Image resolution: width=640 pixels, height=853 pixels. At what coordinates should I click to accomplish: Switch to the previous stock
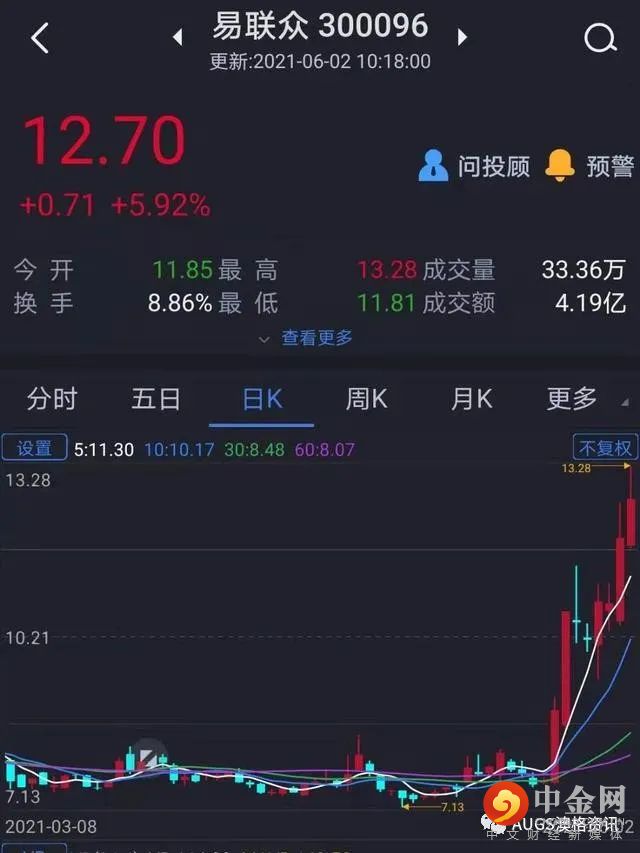pyautogui.click(x=178, y=38)
